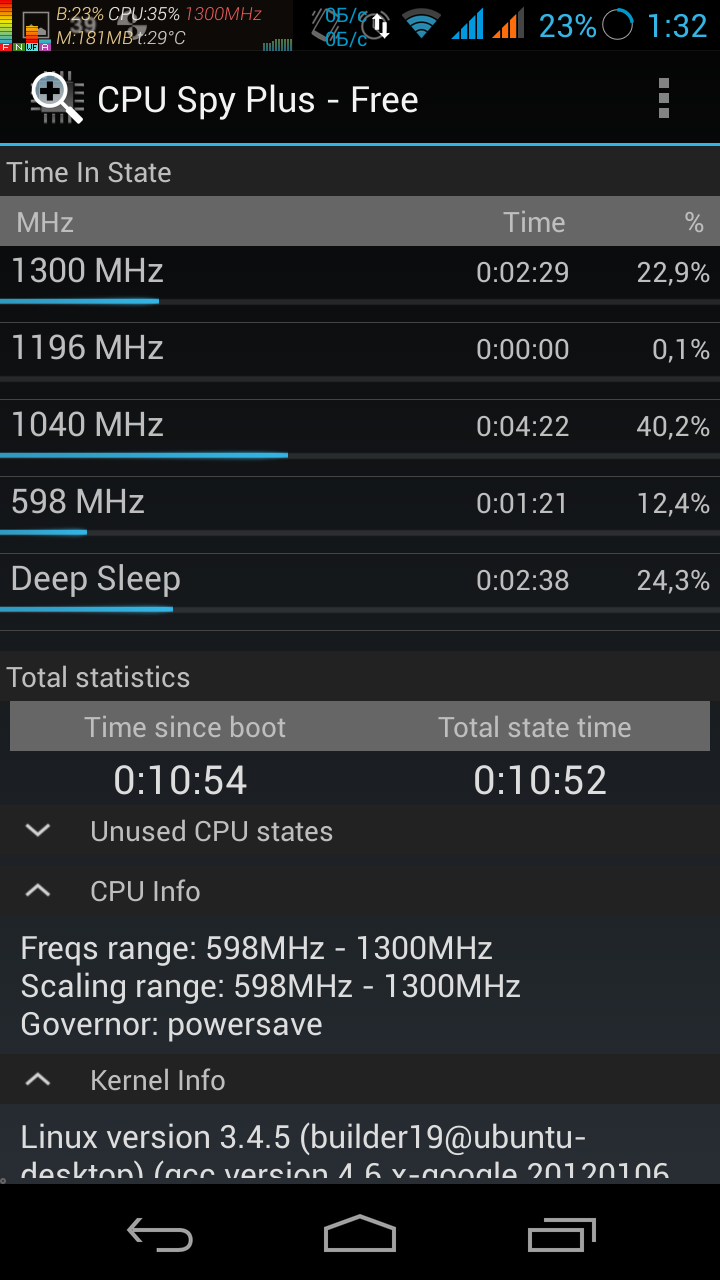720x1280 pixels.
Task: Collapse the Kernel Info section
Action: (360, 1080)
